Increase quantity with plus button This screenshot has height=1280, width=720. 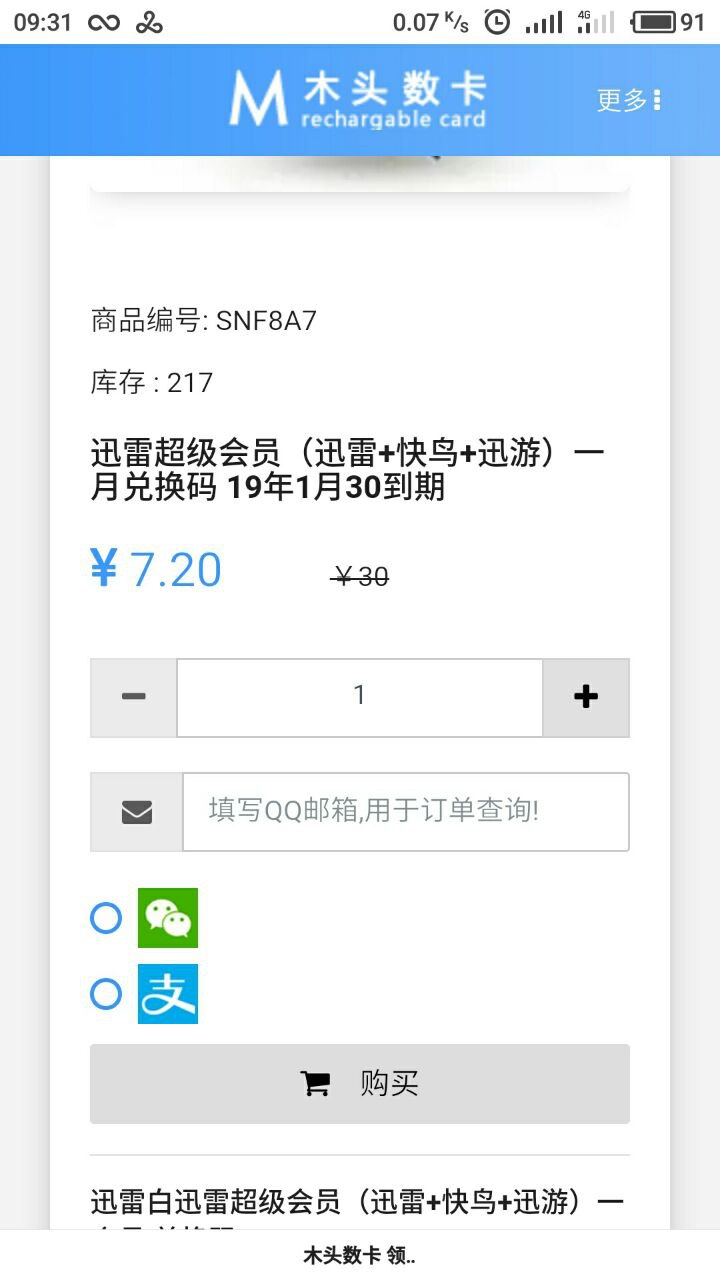pyautogui.click(x=586, y=697)
